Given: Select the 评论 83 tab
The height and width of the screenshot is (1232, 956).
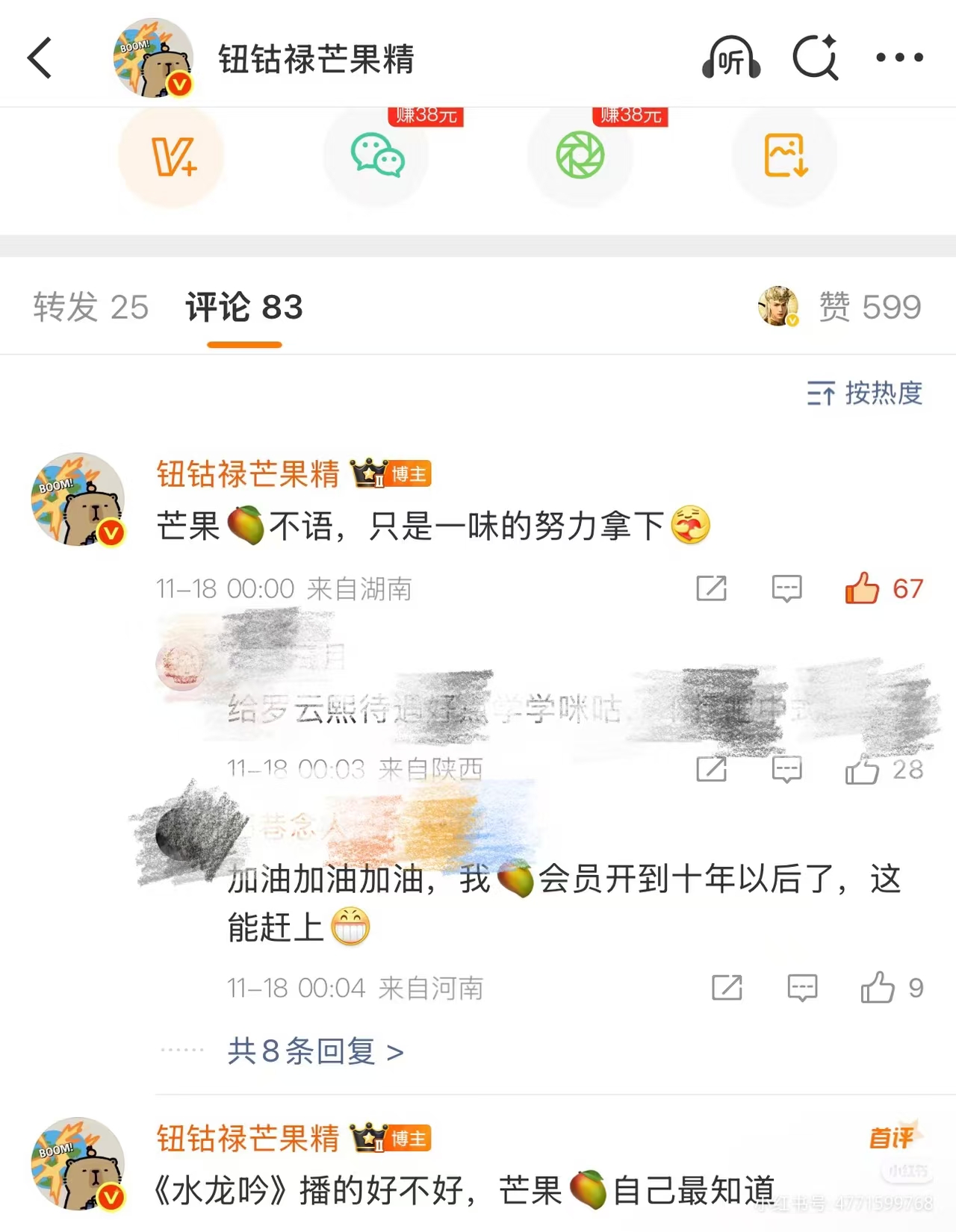Looking at the screenshot, I should (x=244, y=308).
